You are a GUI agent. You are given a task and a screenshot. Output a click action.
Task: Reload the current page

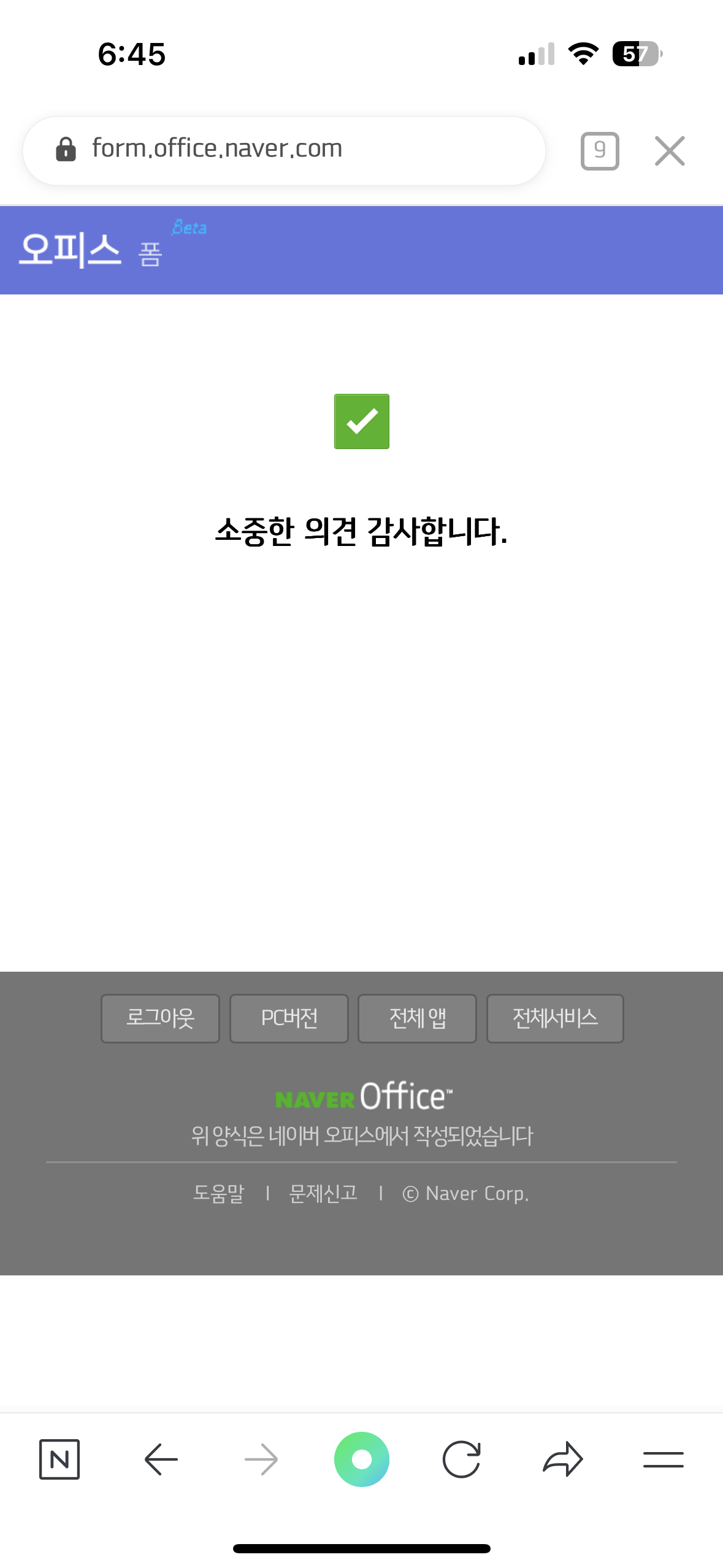(462, 1459)
